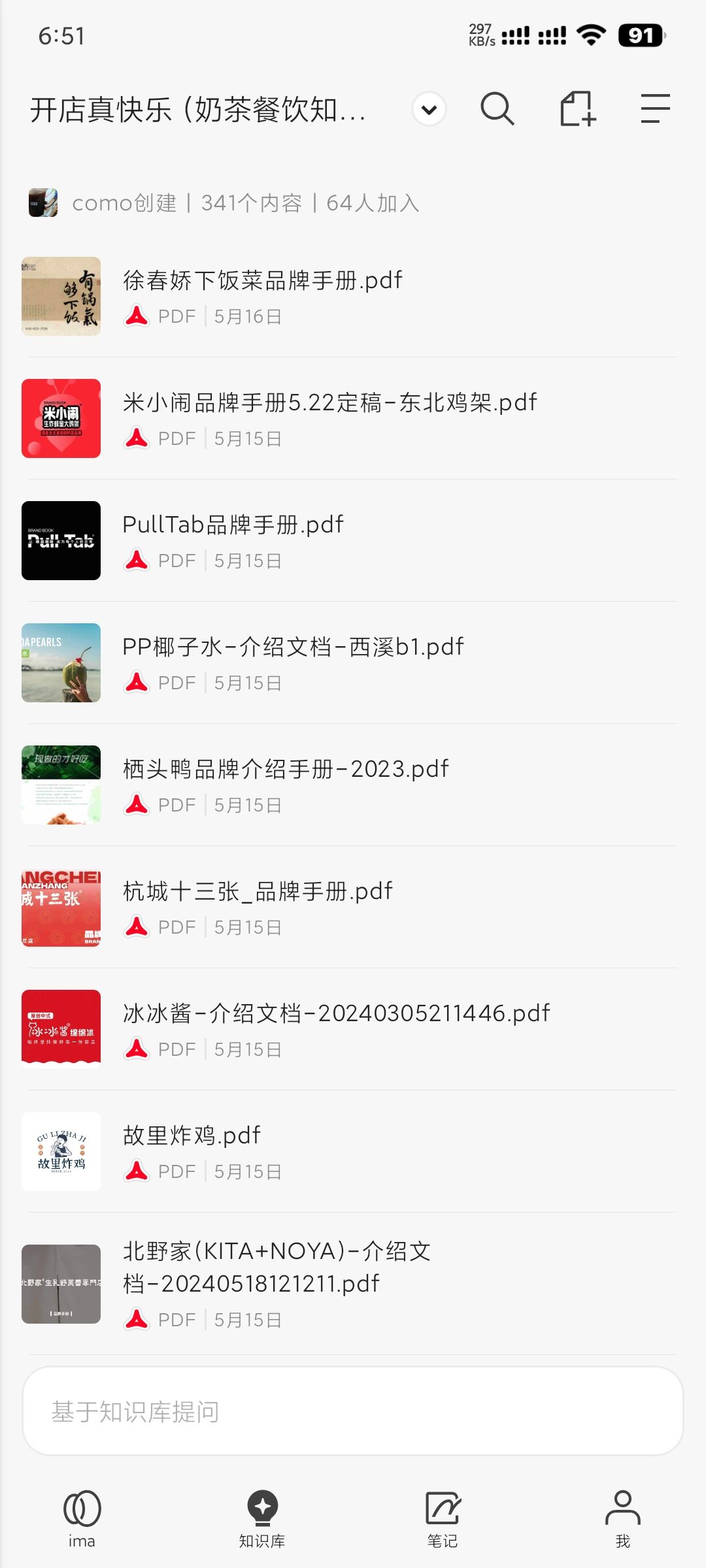Expand the knowledge base title dropdown

pos(429,109)
